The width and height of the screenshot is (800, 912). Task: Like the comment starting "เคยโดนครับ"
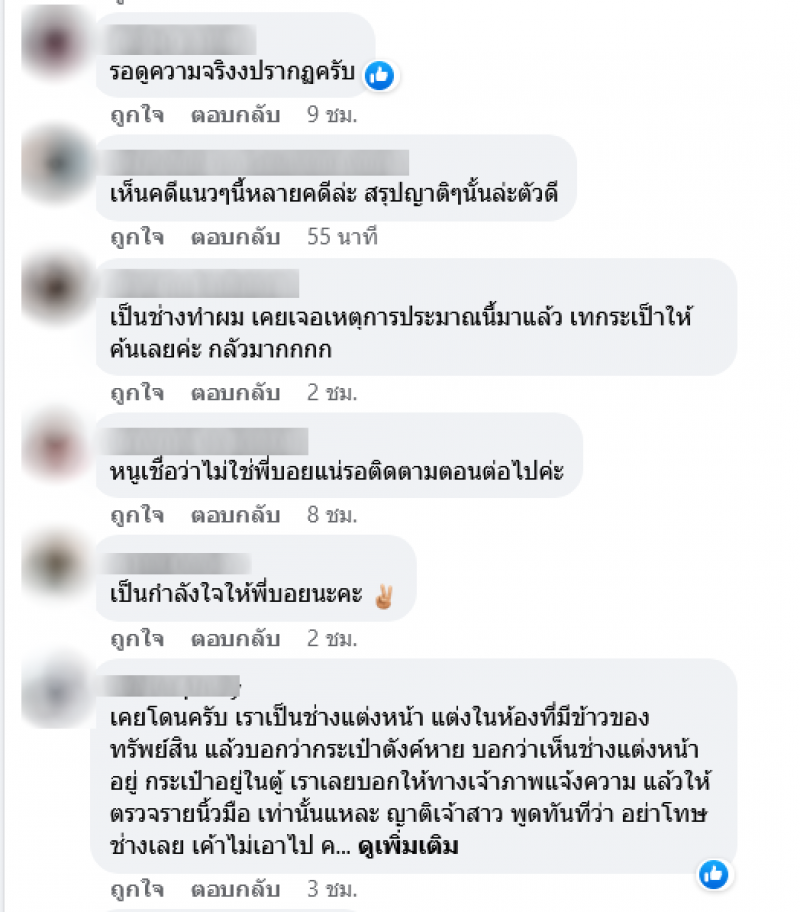point(137,885)
